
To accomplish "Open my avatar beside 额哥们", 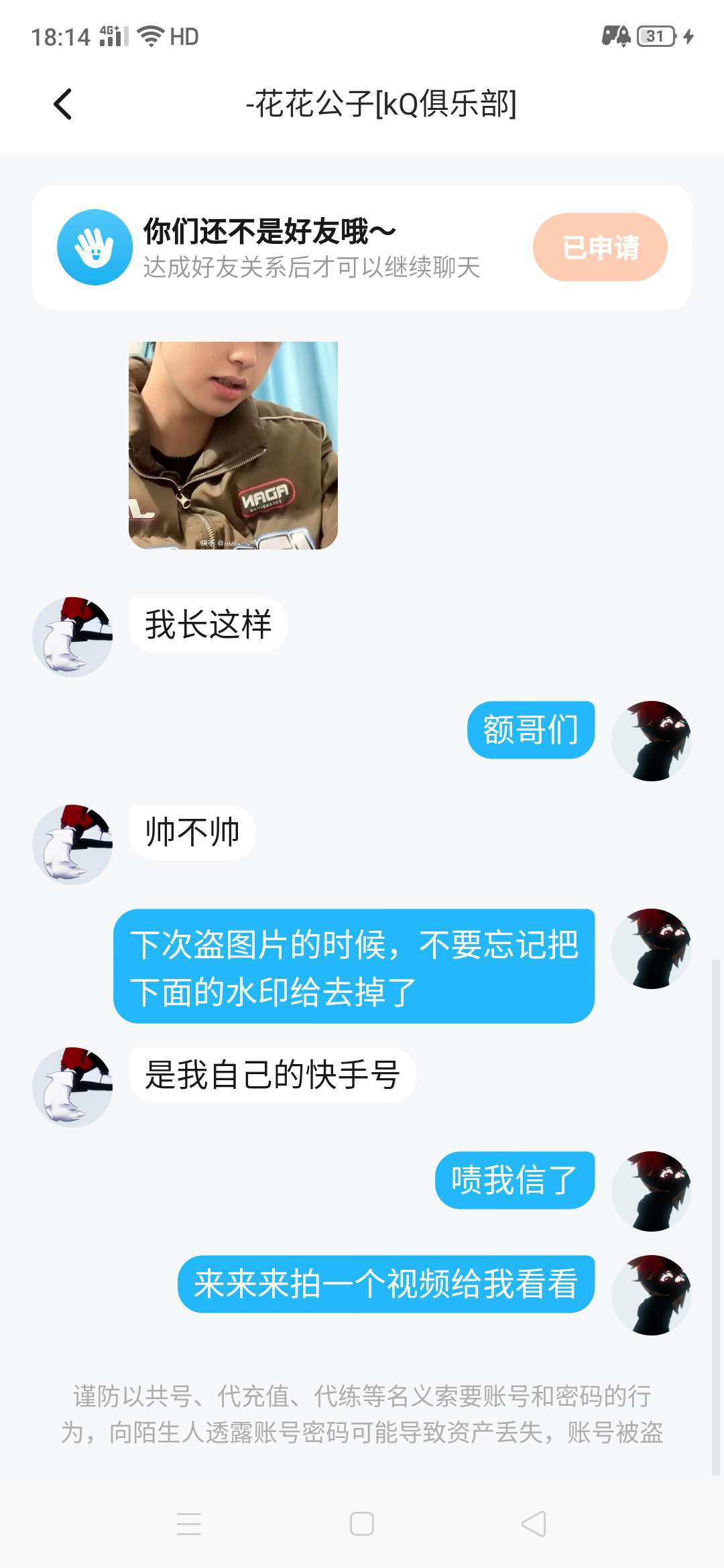I will 652,741.
